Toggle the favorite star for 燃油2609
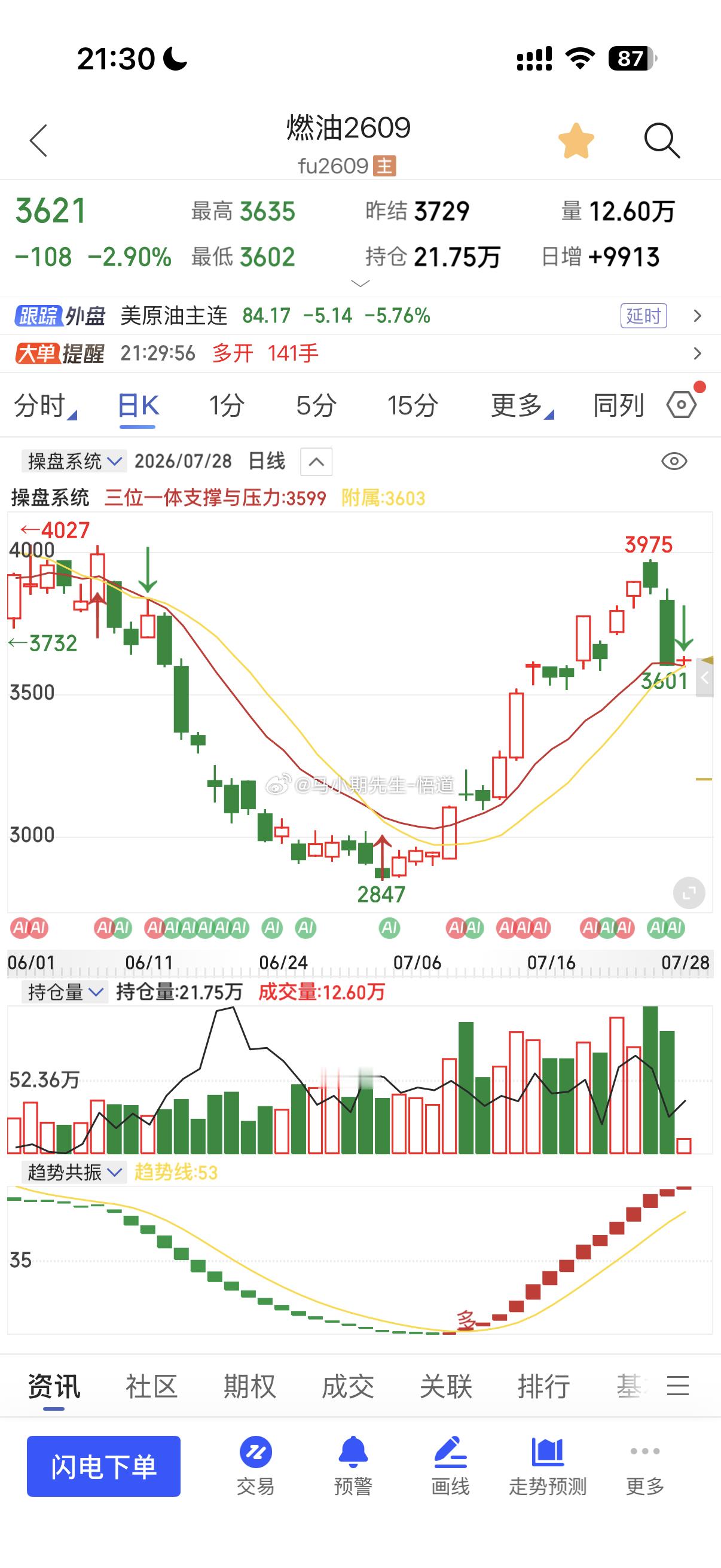This screenshot has height=1568, width=721. (x=576, y=141)
